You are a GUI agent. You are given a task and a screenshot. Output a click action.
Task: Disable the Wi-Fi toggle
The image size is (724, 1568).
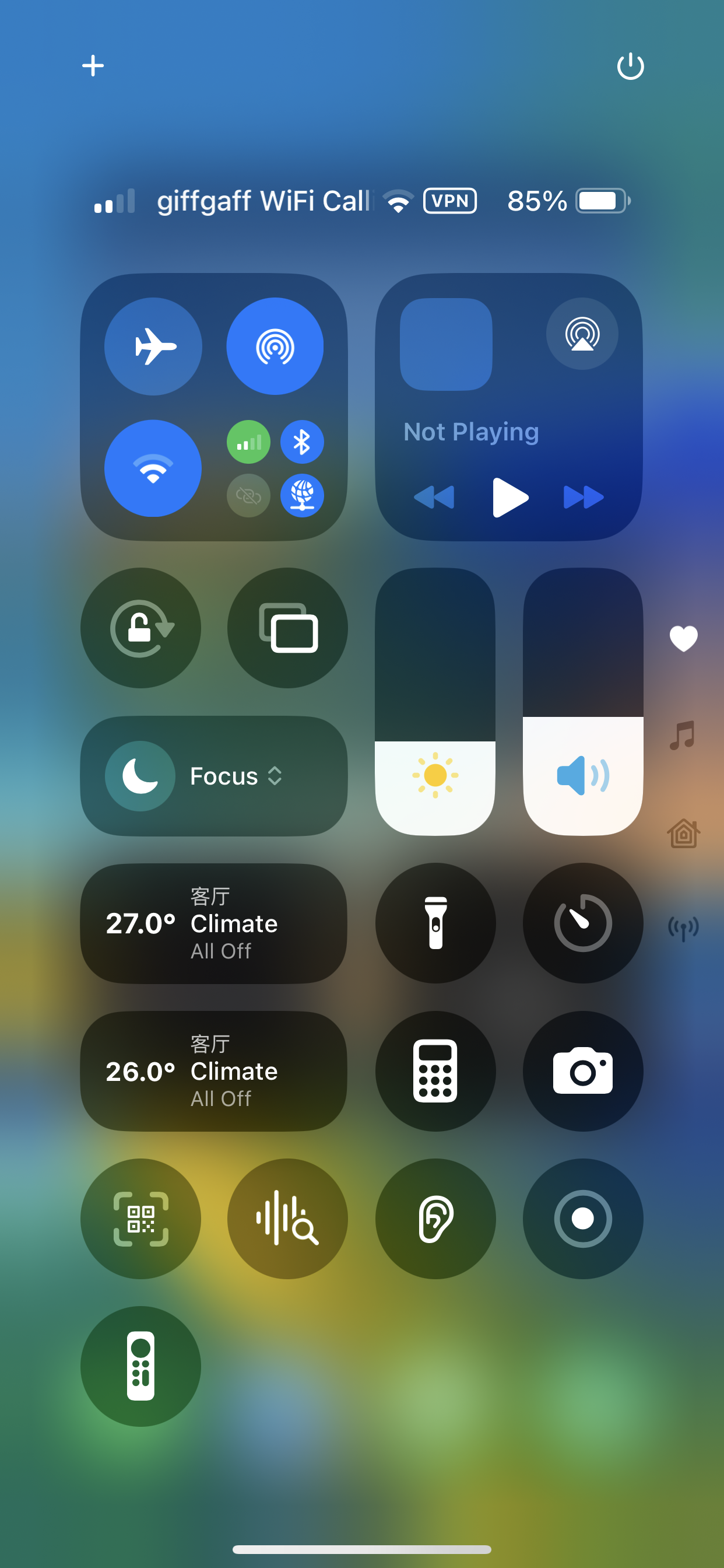[x=153, y=468]
